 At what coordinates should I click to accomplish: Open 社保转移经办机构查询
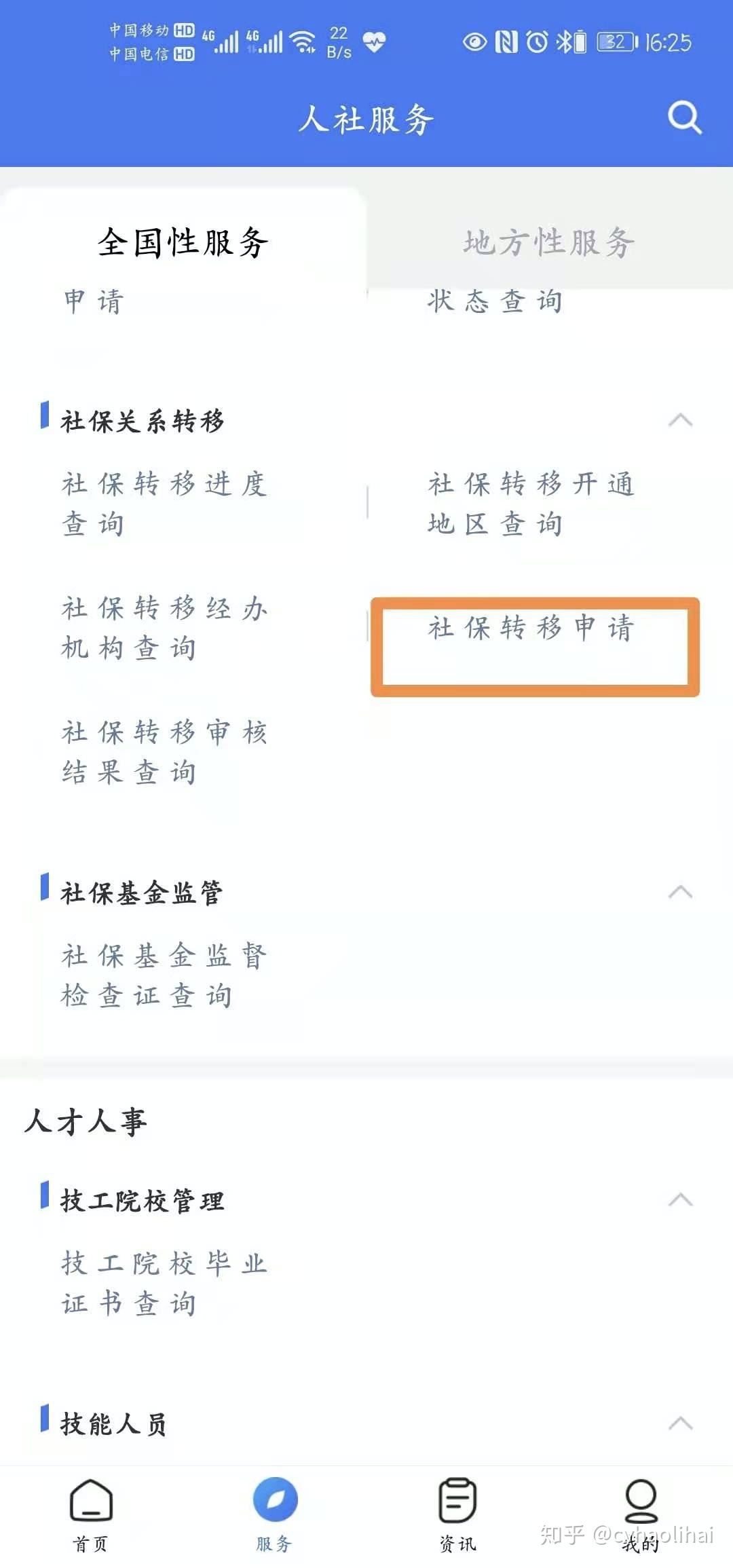click(x=165, y=628)
